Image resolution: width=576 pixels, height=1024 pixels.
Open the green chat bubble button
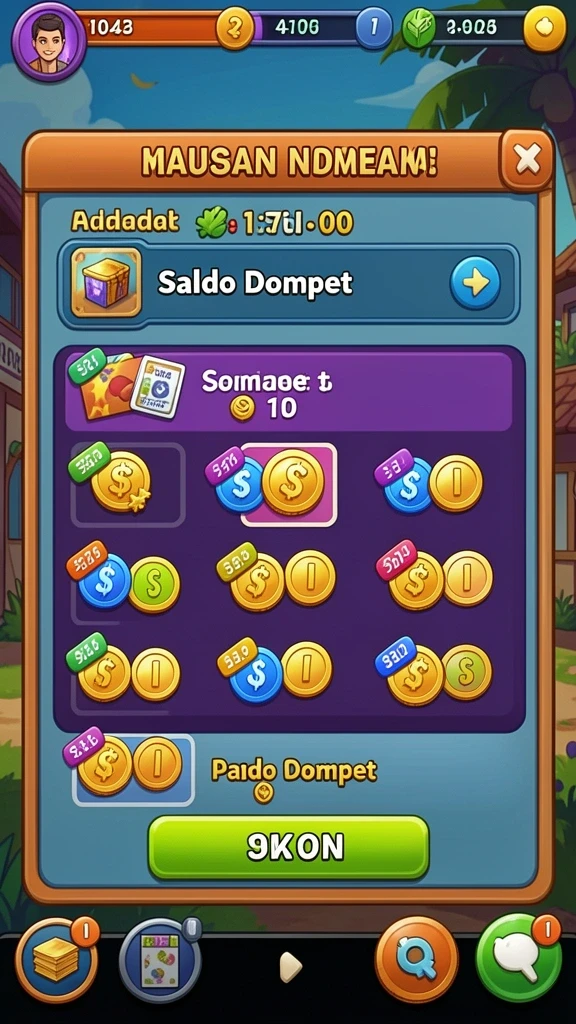coord(519,959)
